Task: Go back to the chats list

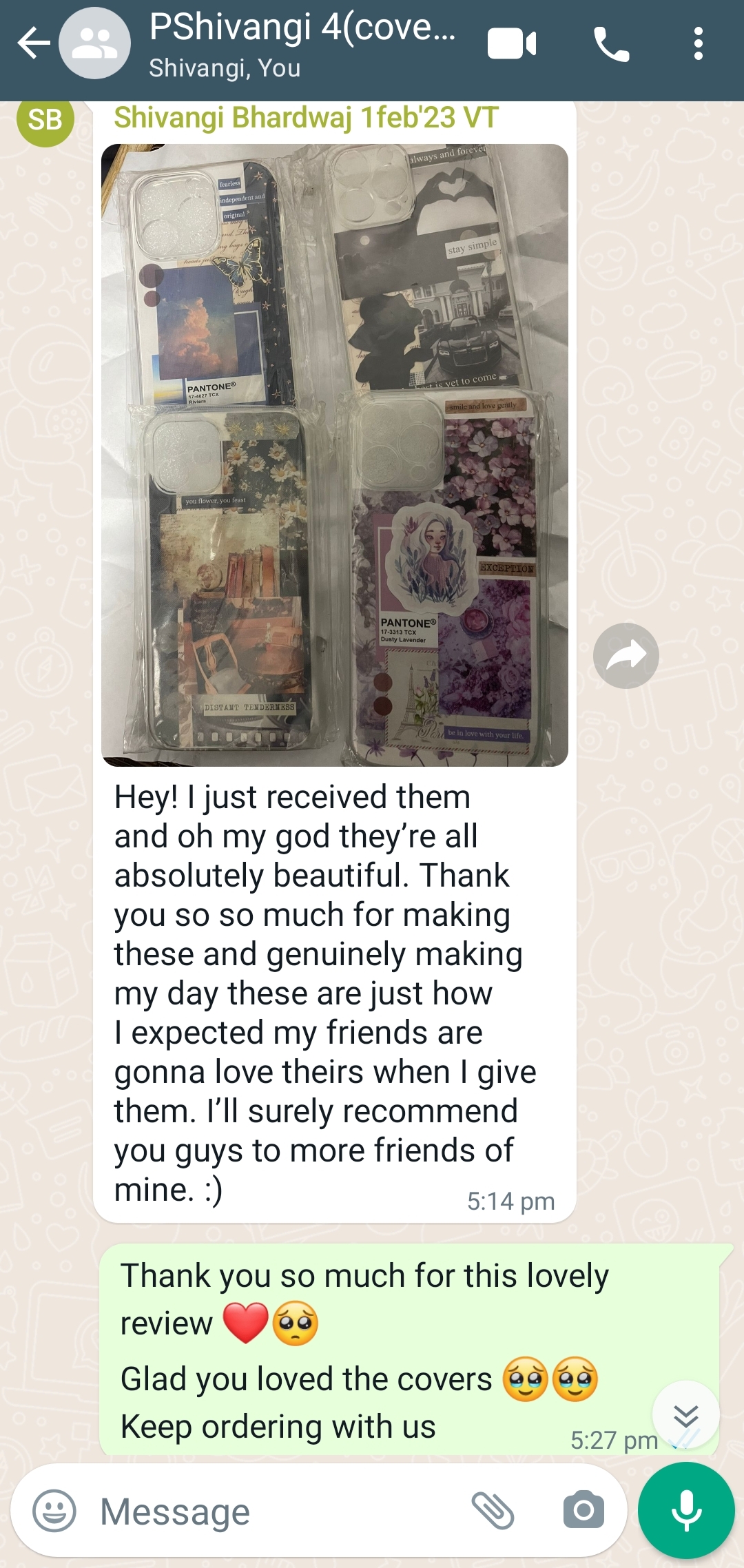Action: 33,43
